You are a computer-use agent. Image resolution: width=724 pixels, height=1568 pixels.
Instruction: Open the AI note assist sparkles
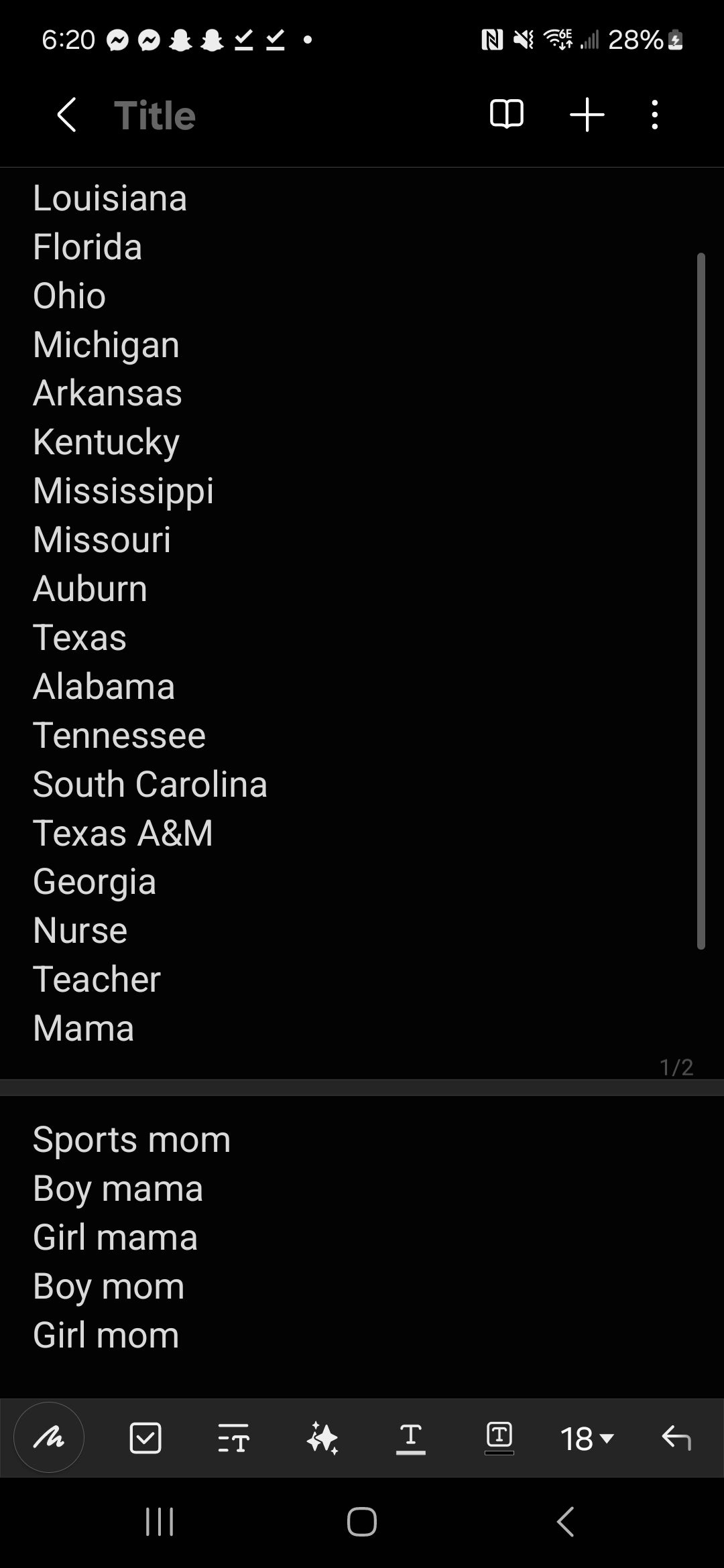pos(322,1437)
